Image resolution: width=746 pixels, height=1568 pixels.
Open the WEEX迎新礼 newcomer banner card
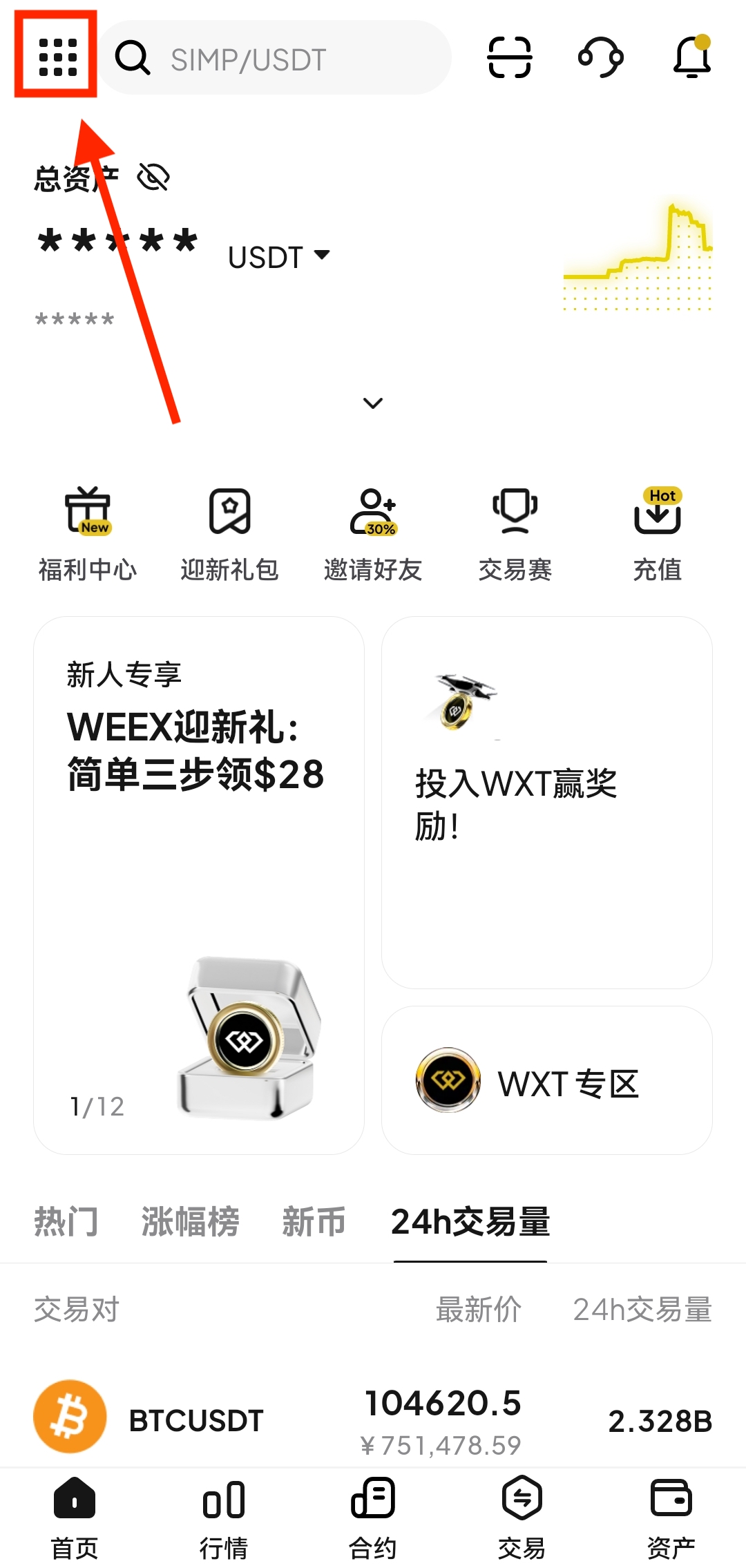tap(199, 884)
